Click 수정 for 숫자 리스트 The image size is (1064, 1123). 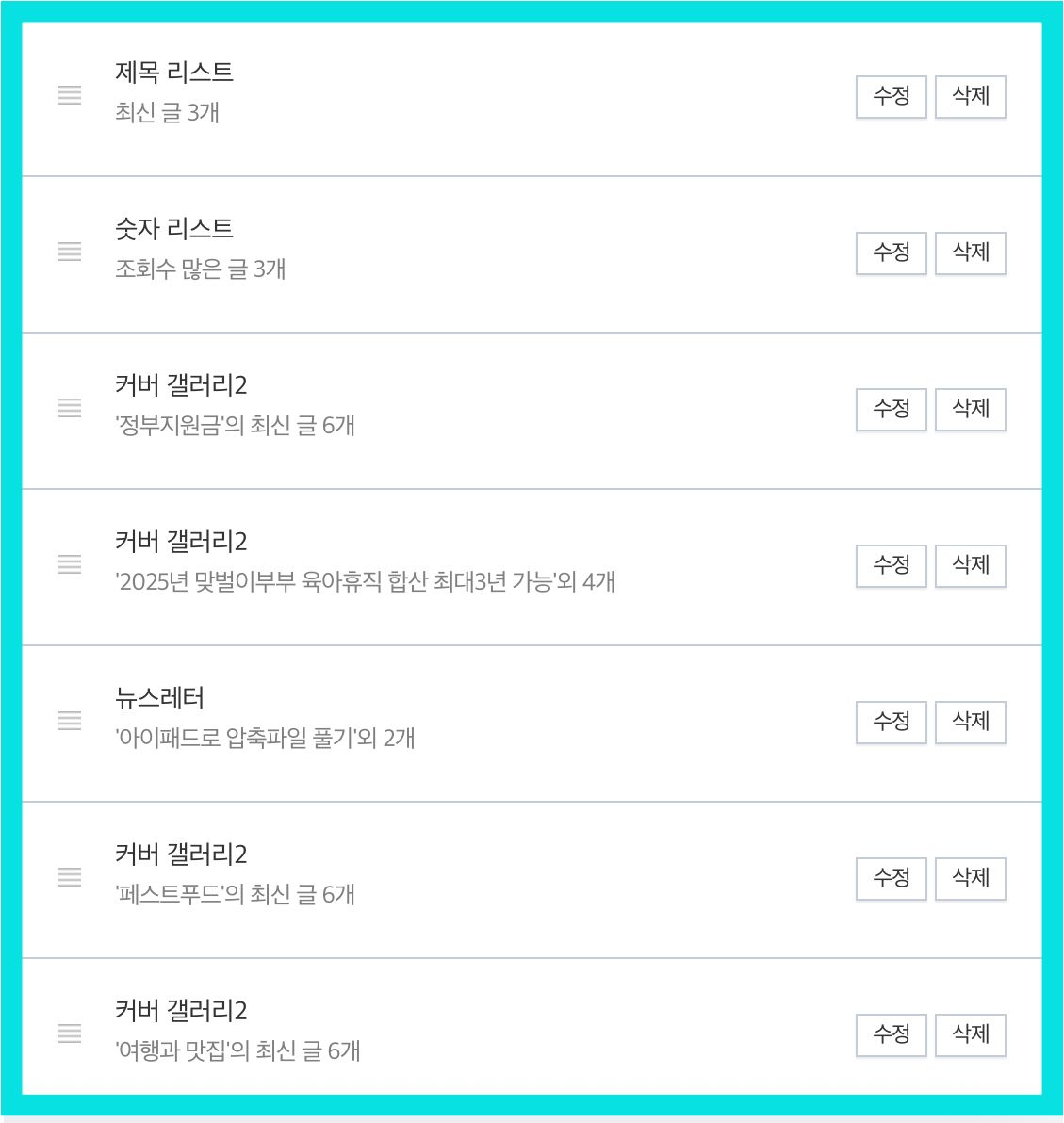coord(891,252)
